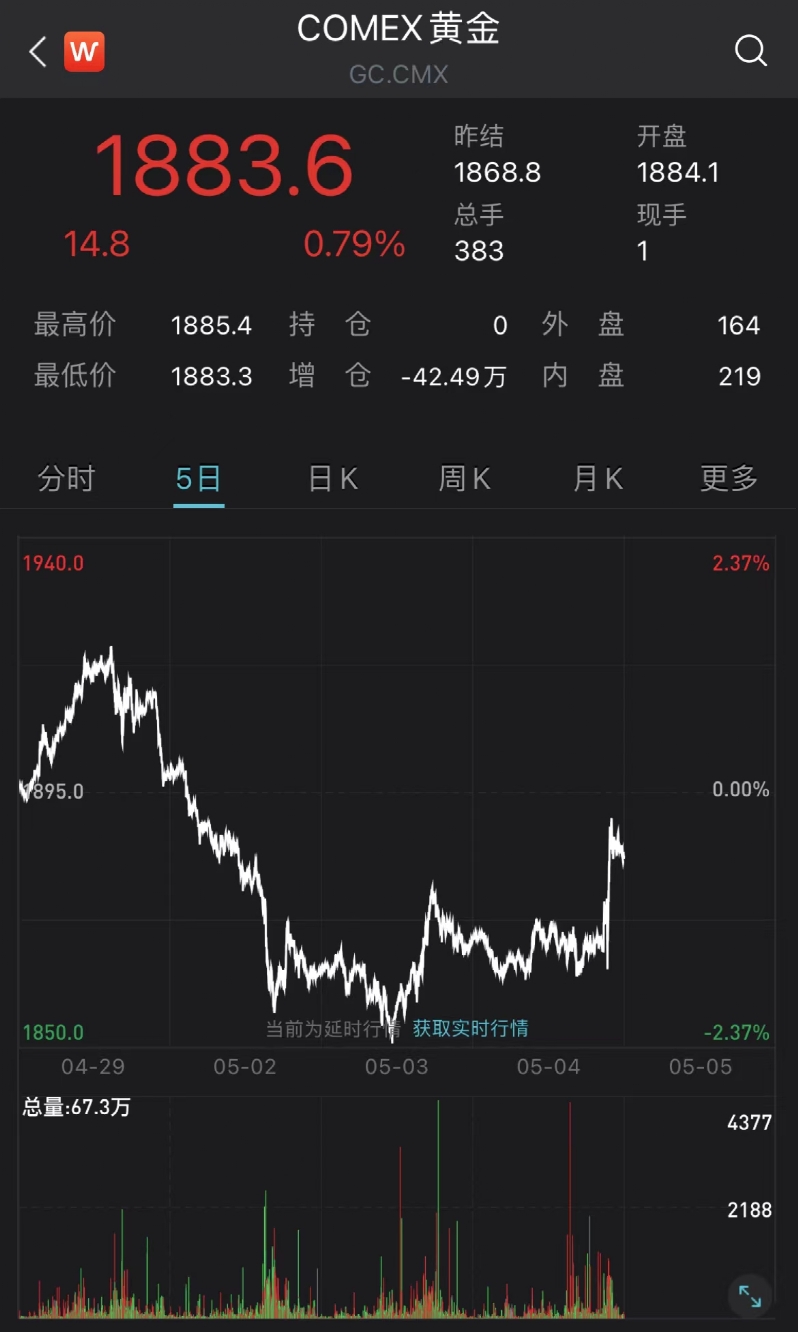Switch to the 日K chart tab
This screenshot has width=798, height=1332.
[x=332, y=479]
